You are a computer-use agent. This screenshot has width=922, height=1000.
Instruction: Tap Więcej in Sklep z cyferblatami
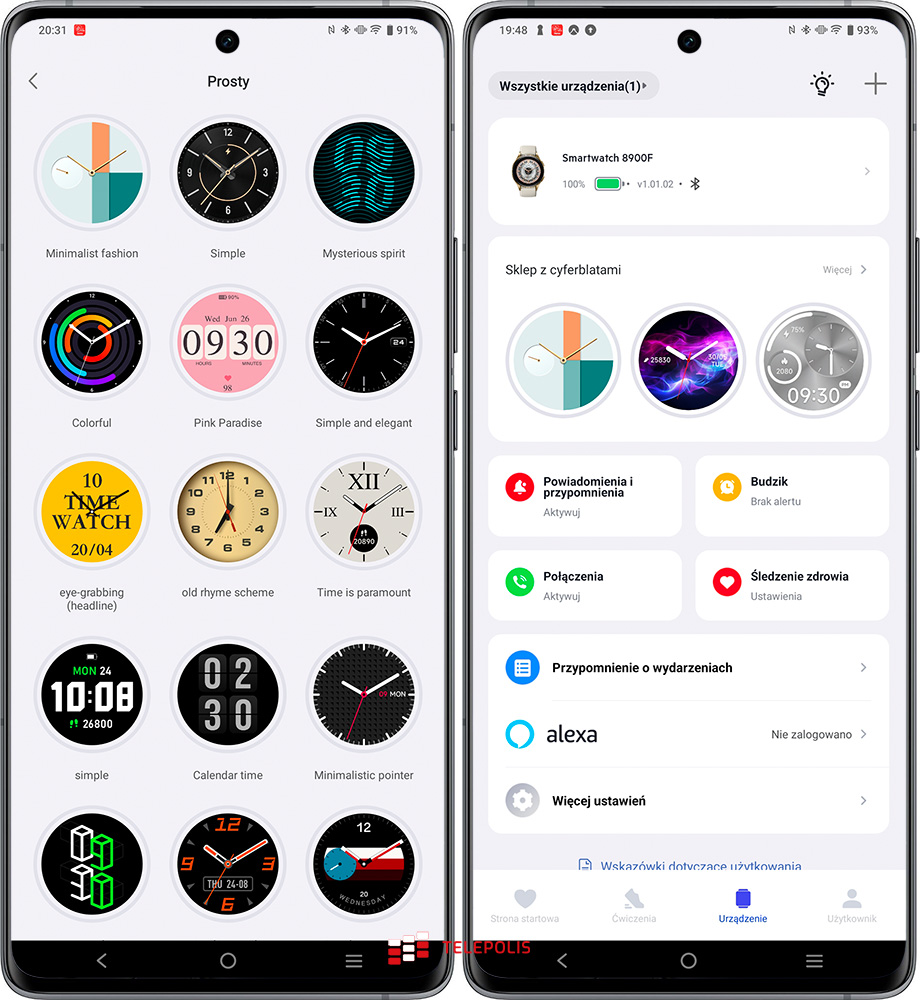(844, 270)
